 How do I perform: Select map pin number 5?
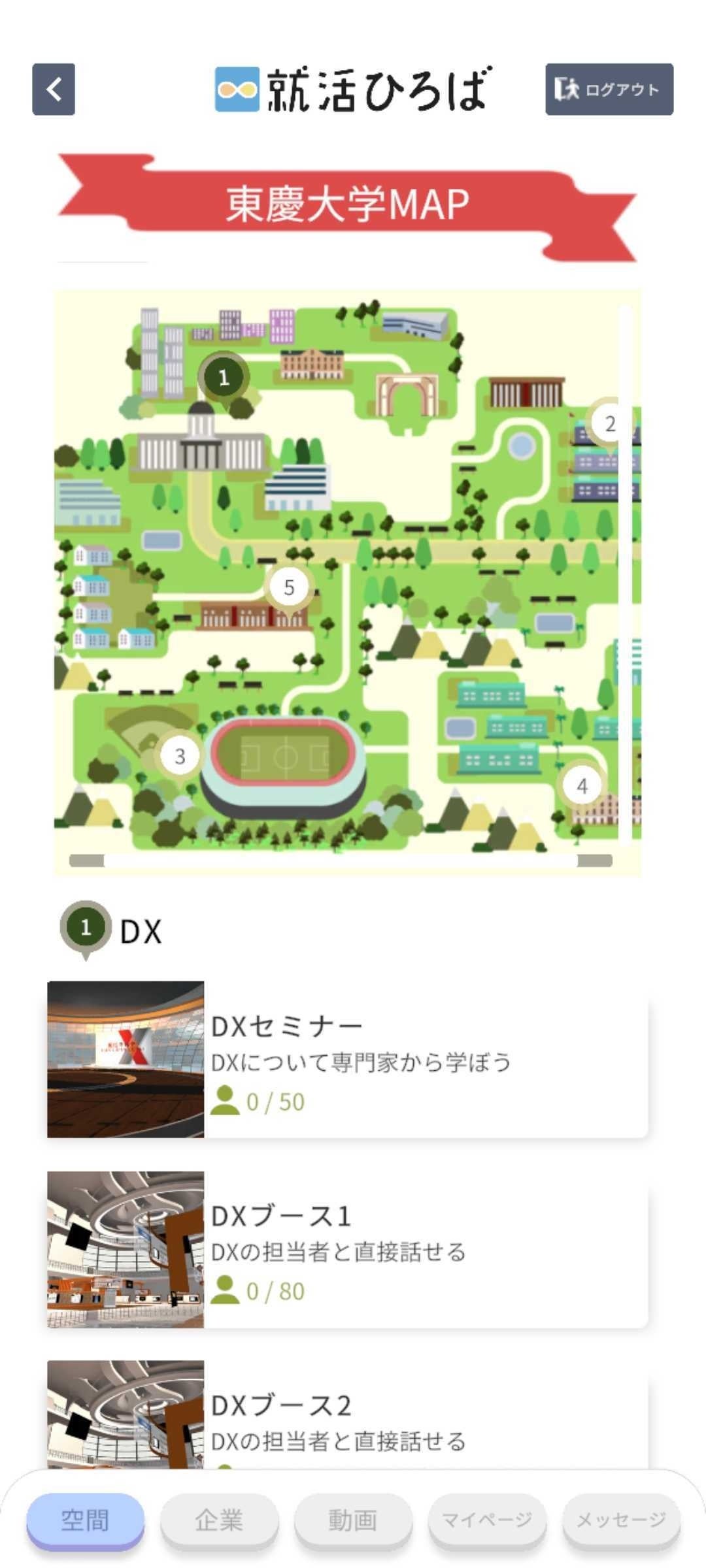pos(289,587)
